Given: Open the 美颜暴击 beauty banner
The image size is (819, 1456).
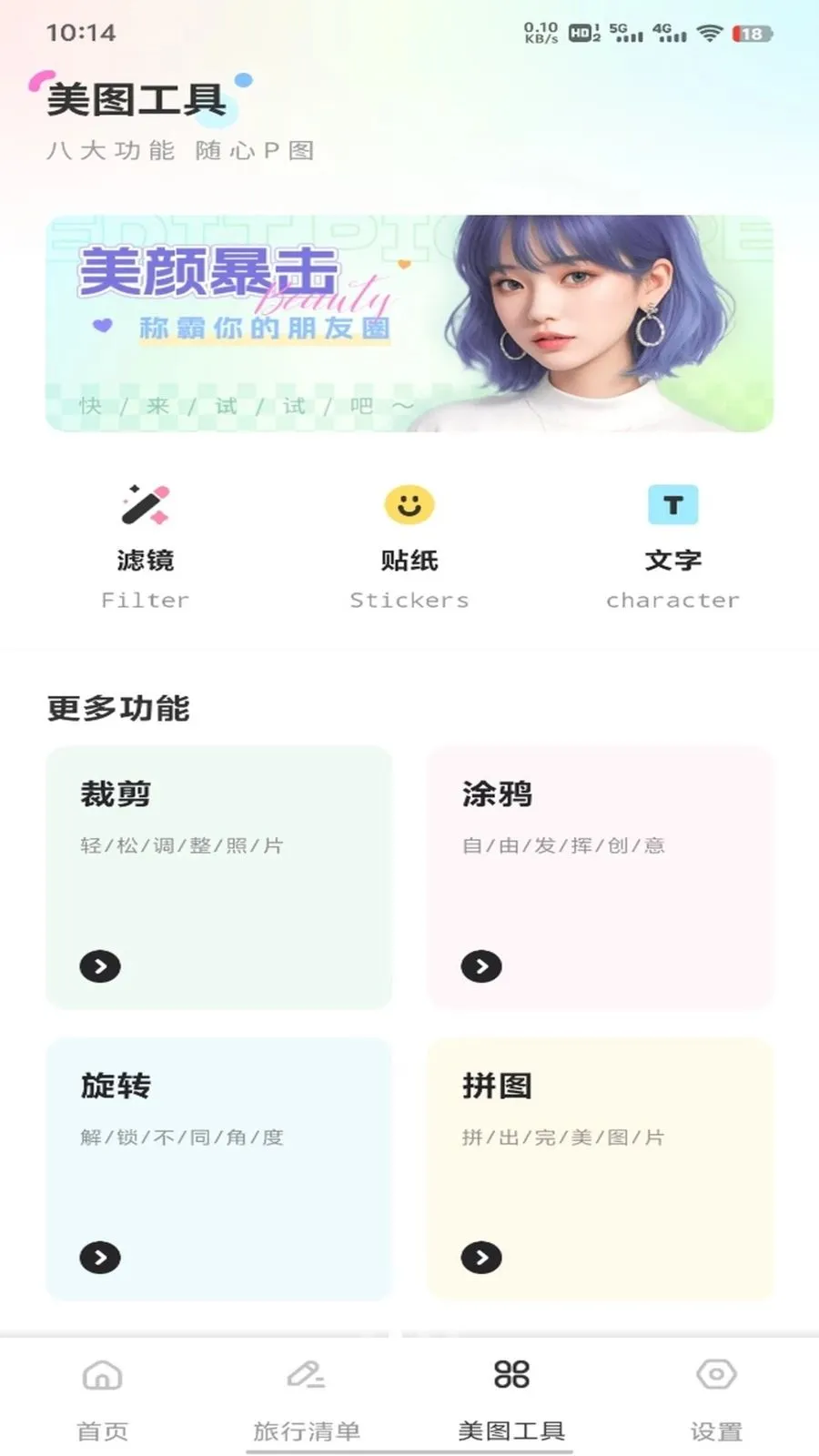Looking at the screenshot, I should tap(409, 323).
